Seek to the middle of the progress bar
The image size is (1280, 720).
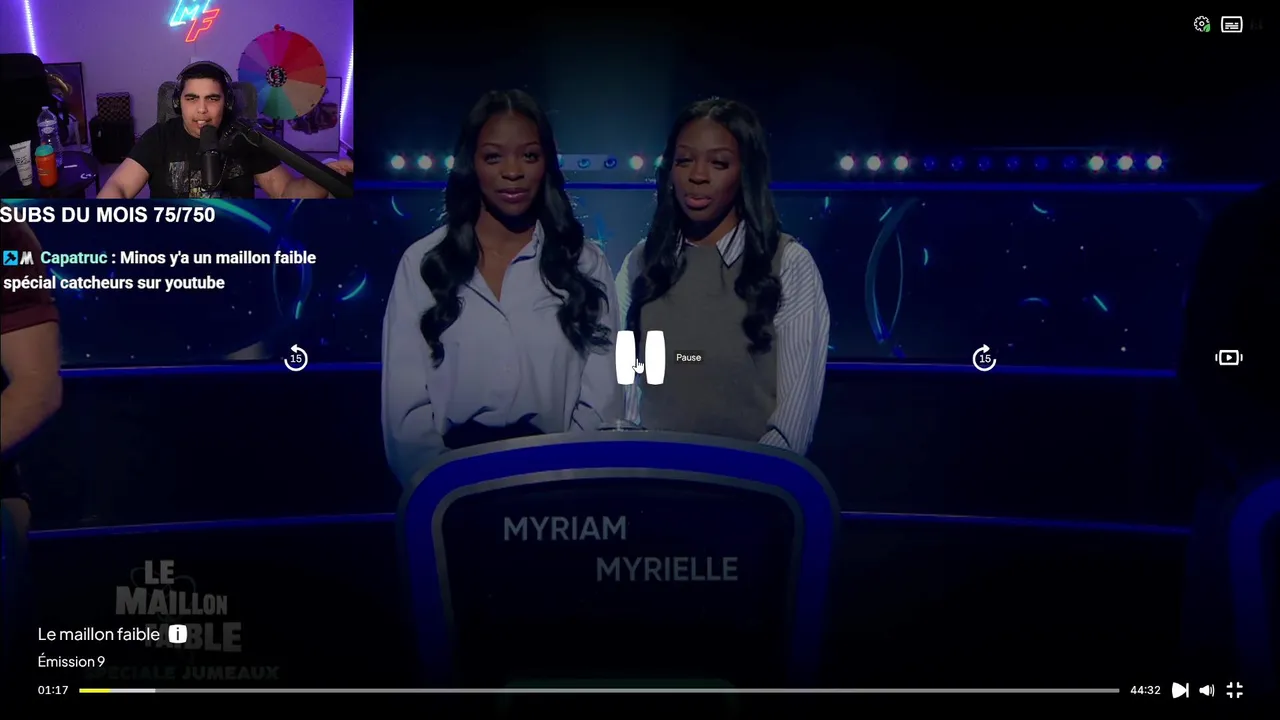click(599, 690)
